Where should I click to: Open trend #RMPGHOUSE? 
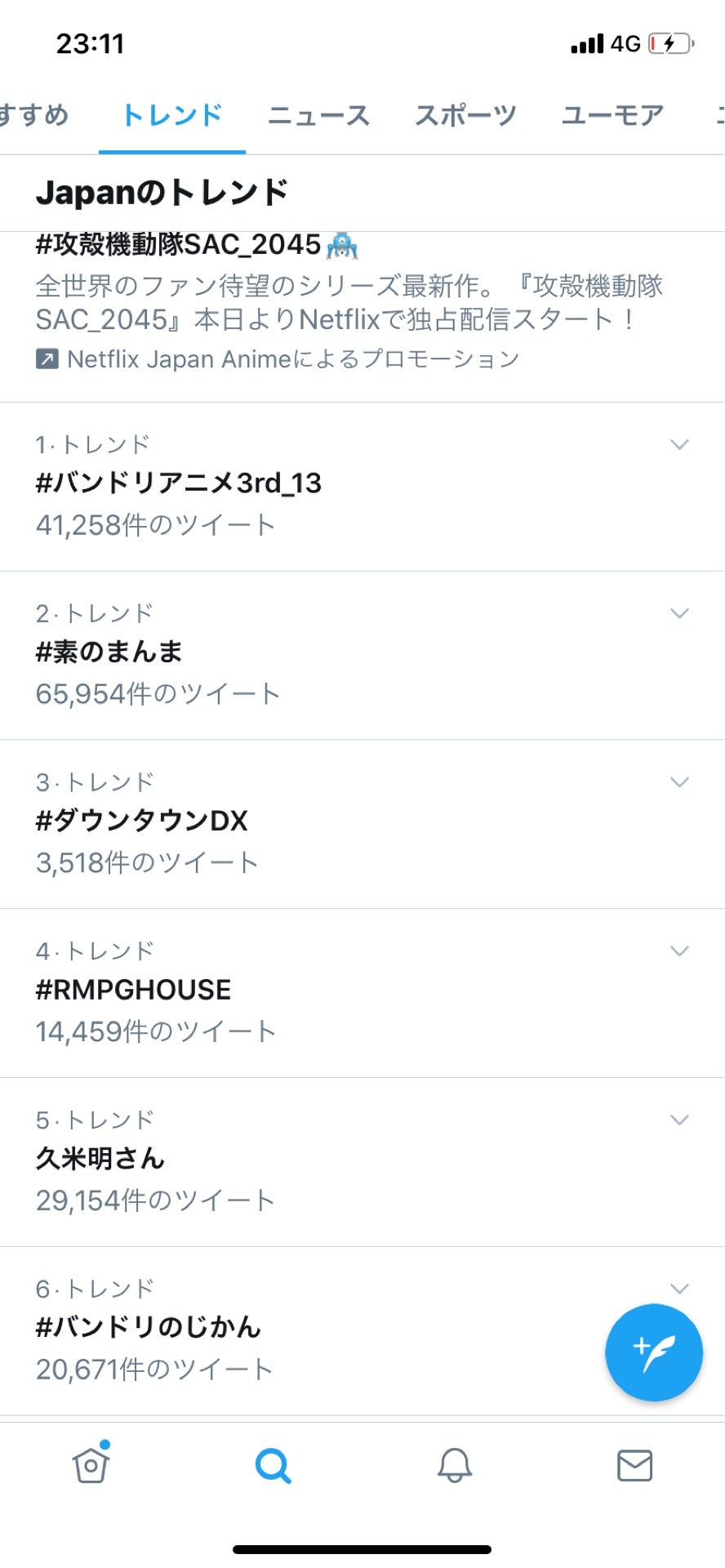tap(362, 993)
